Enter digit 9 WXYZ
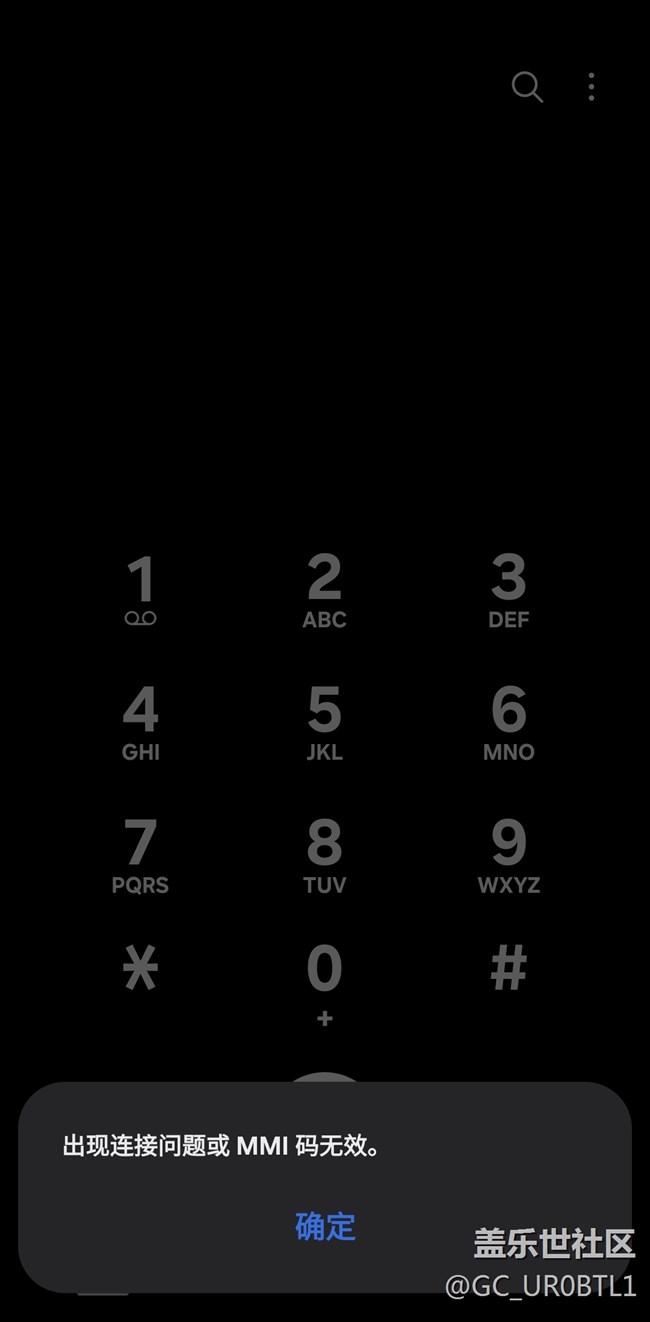The height and width of the screenshot is (1322, 650). point(508,855)
